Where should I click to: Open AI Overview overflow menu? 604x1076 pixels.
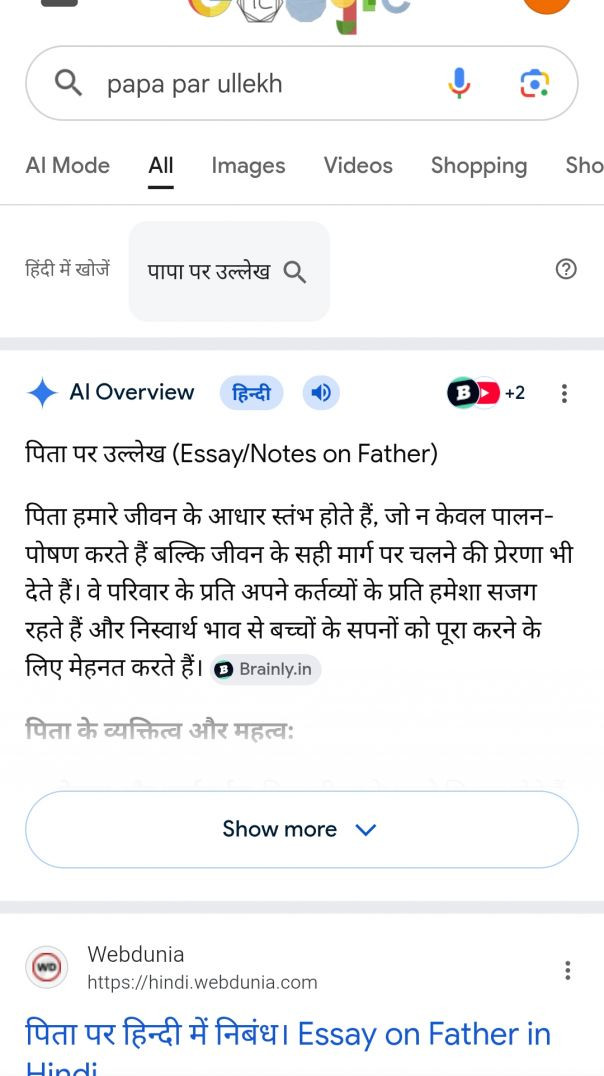point(564,393)
